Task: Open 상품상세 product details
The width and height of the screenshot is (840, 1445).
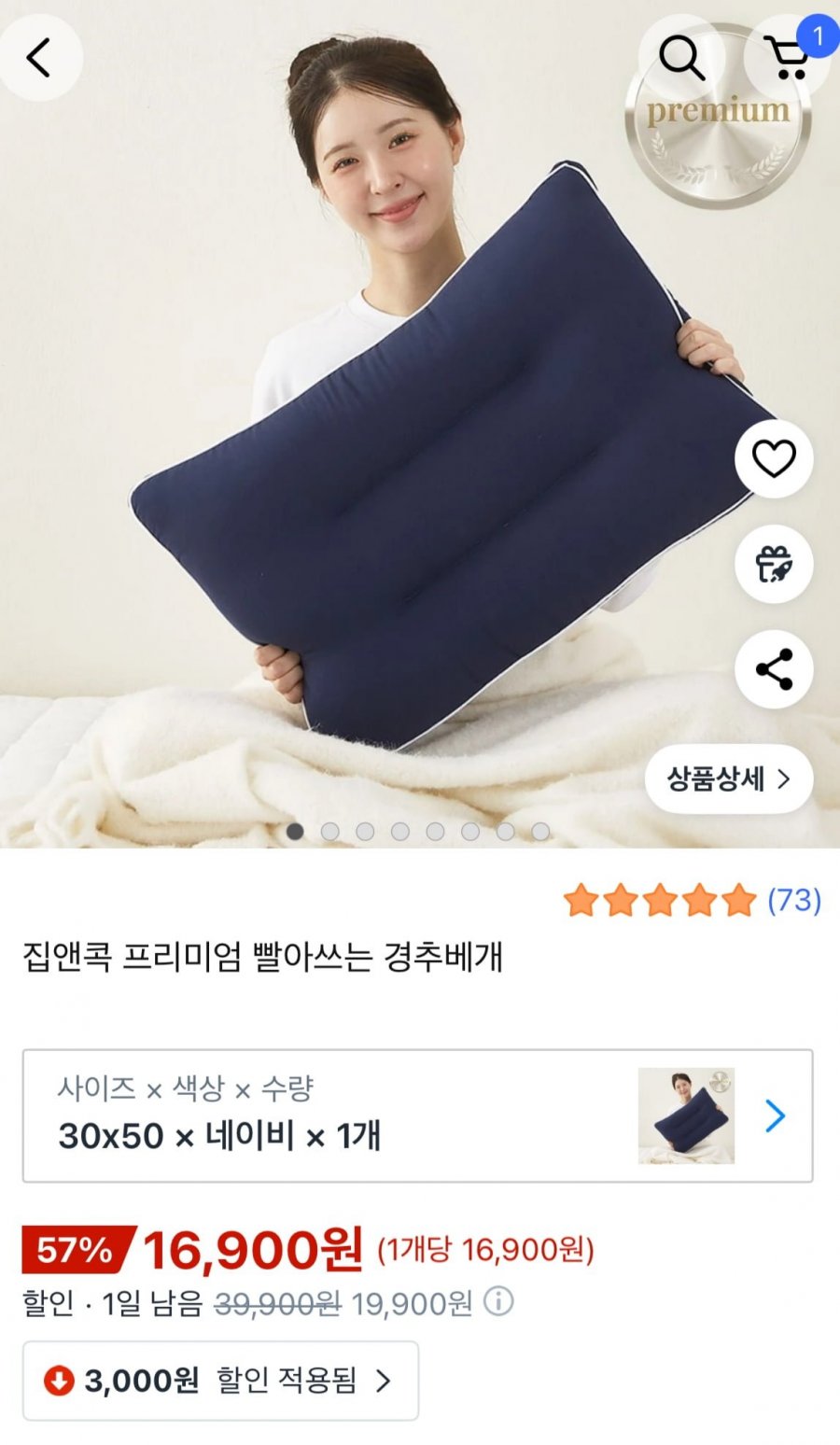Action: pyautogui.click(x=728, y=779)
